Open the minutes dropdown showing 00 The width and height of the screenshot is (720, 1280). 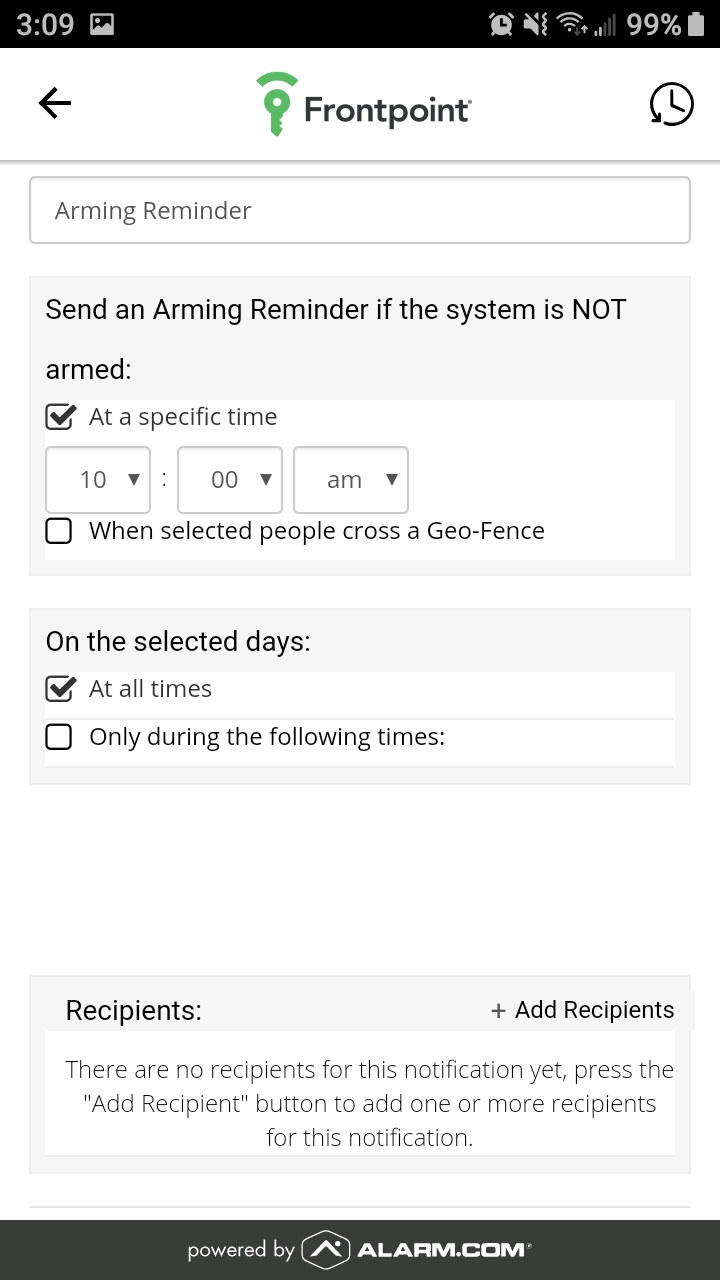pos(230,480)
